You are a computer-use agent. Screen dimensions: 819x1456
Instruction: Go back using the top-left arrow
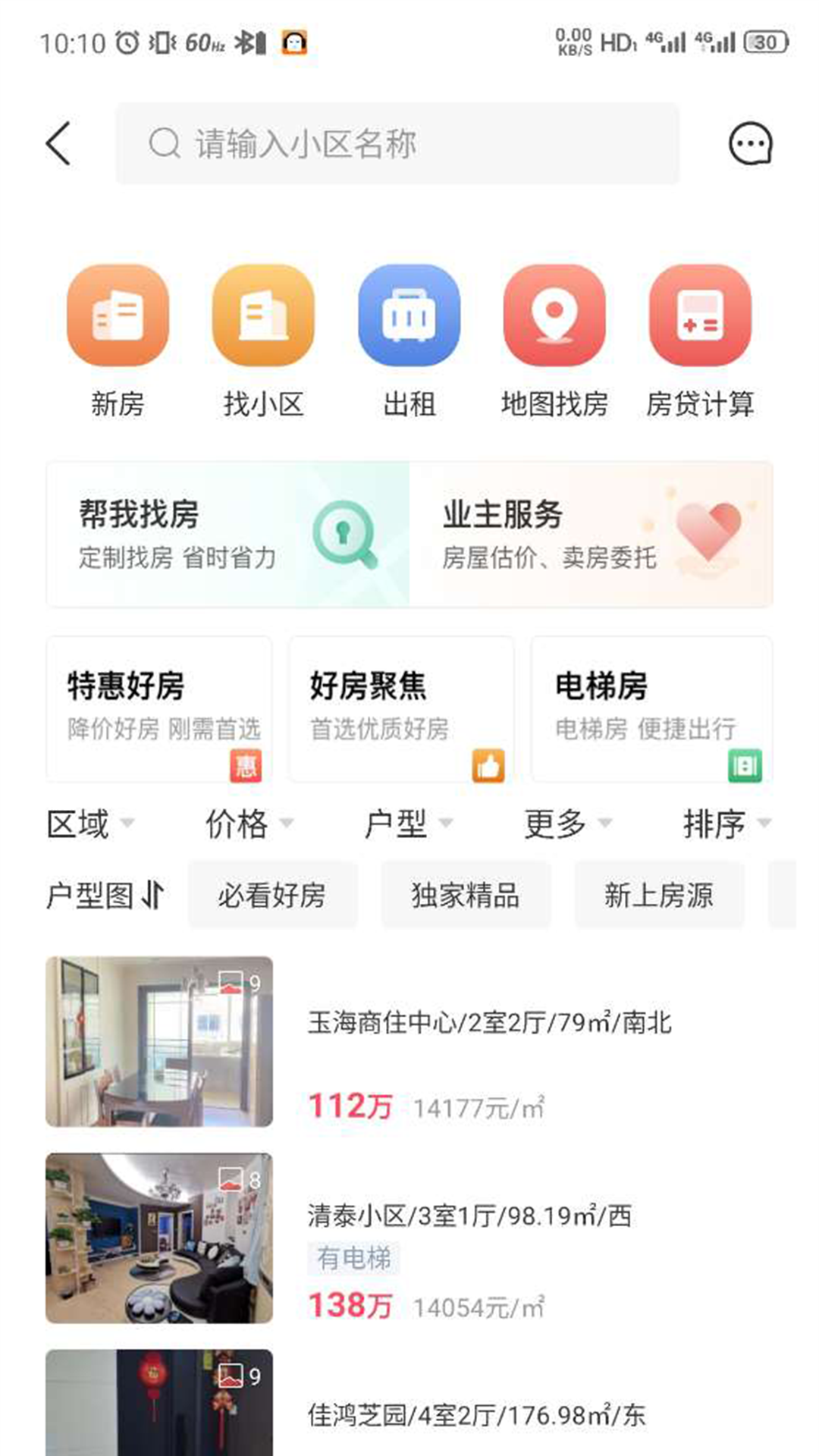(58, 143)
